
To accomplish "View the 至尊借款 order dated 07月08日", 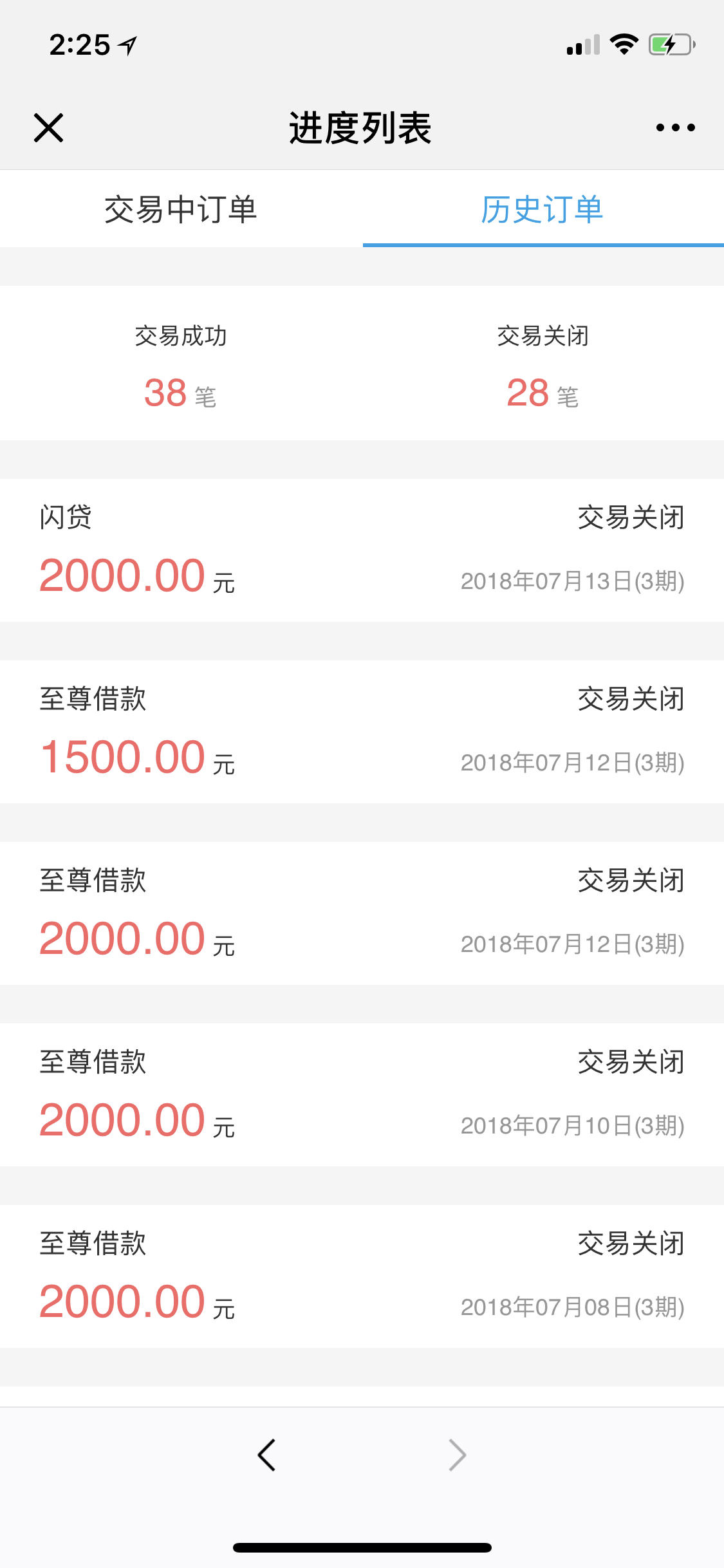I will click(x=362, y=1276).
